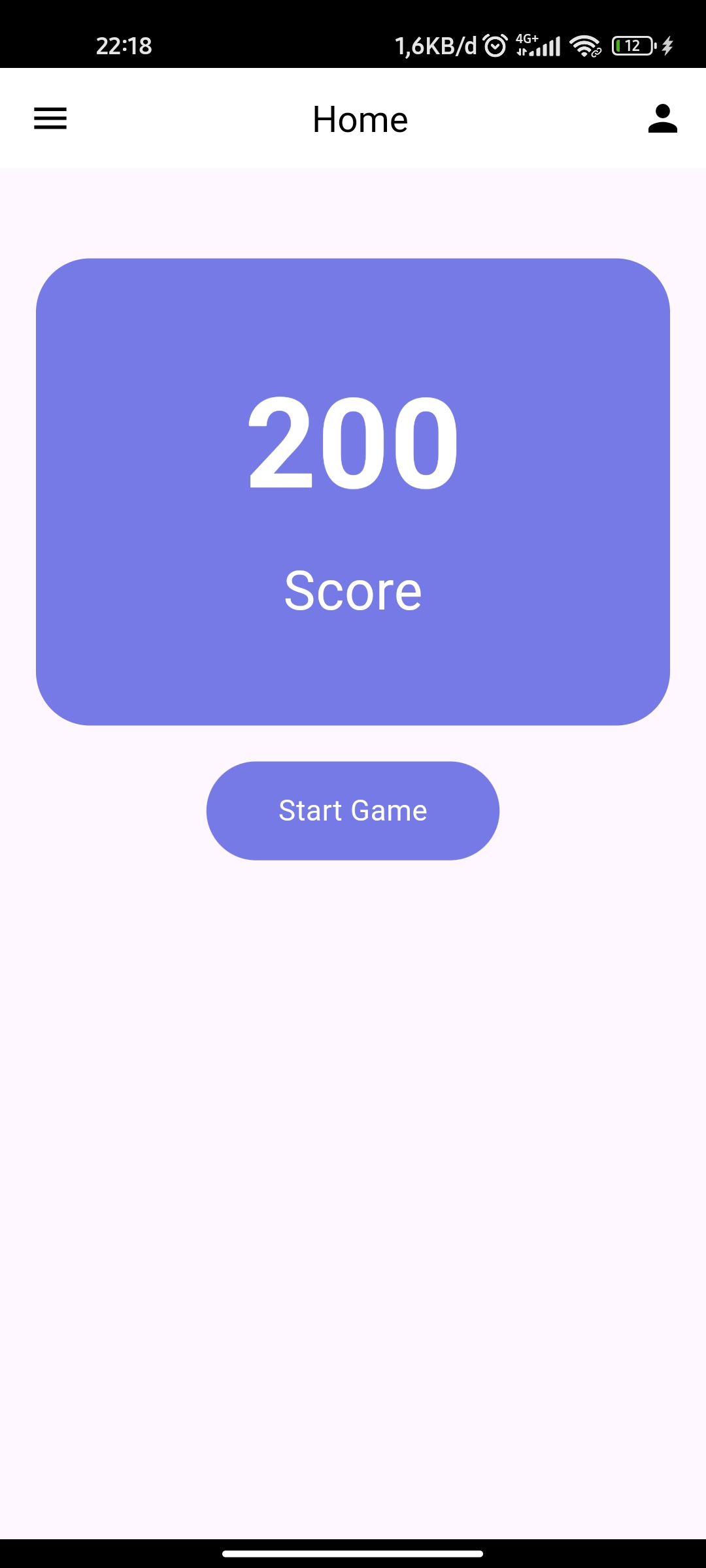Tap the person silhouette account icon

(x=662, y=118)
